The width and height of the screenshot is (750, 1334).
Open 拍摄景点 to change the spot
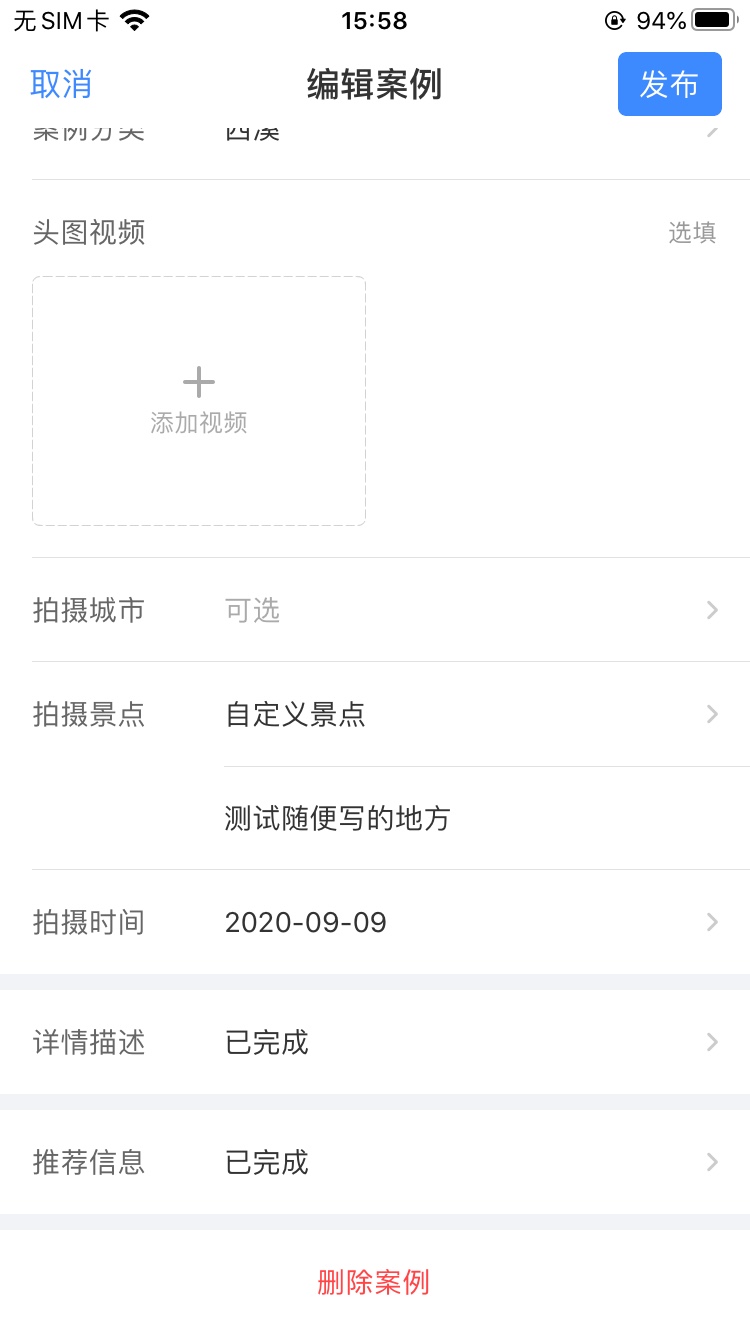[375, 714]
